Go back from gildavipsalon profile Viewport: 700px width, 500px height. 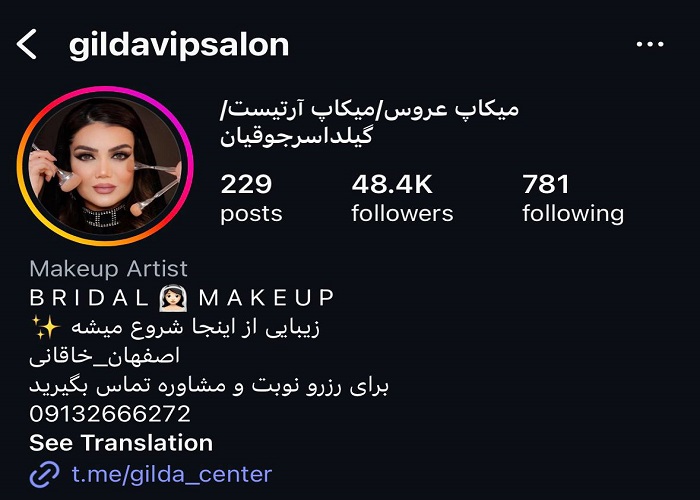tap(27, 44)
